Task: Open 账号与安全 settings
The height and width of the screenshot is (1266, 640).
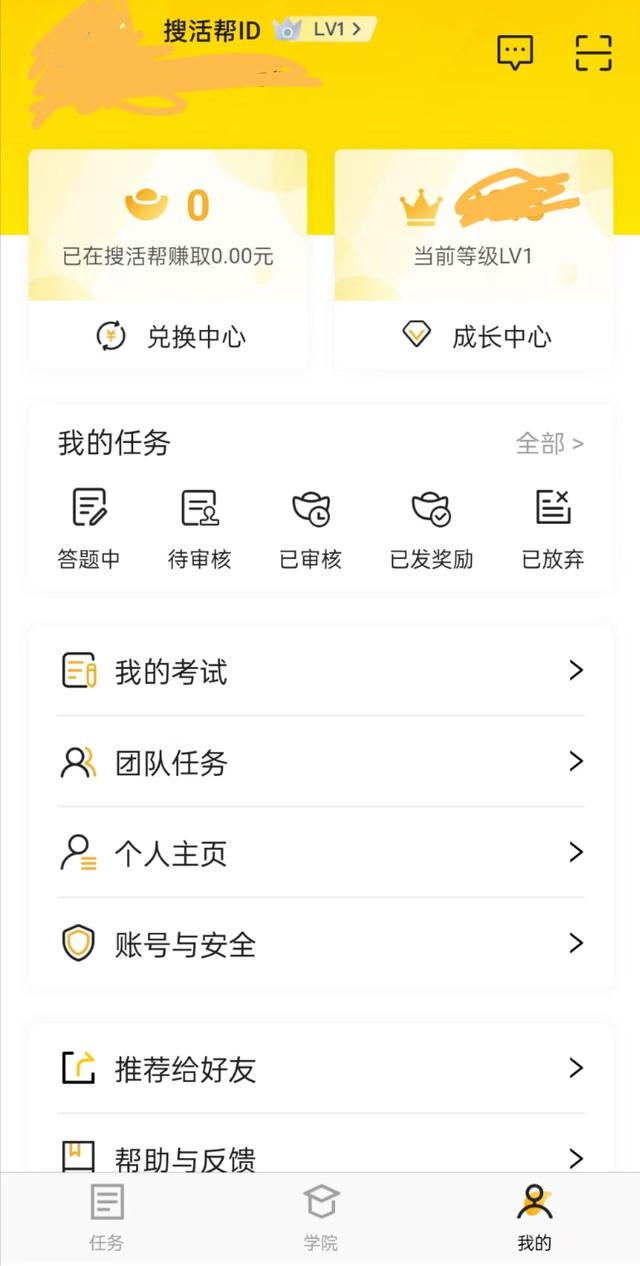Action: coord(321,943)
